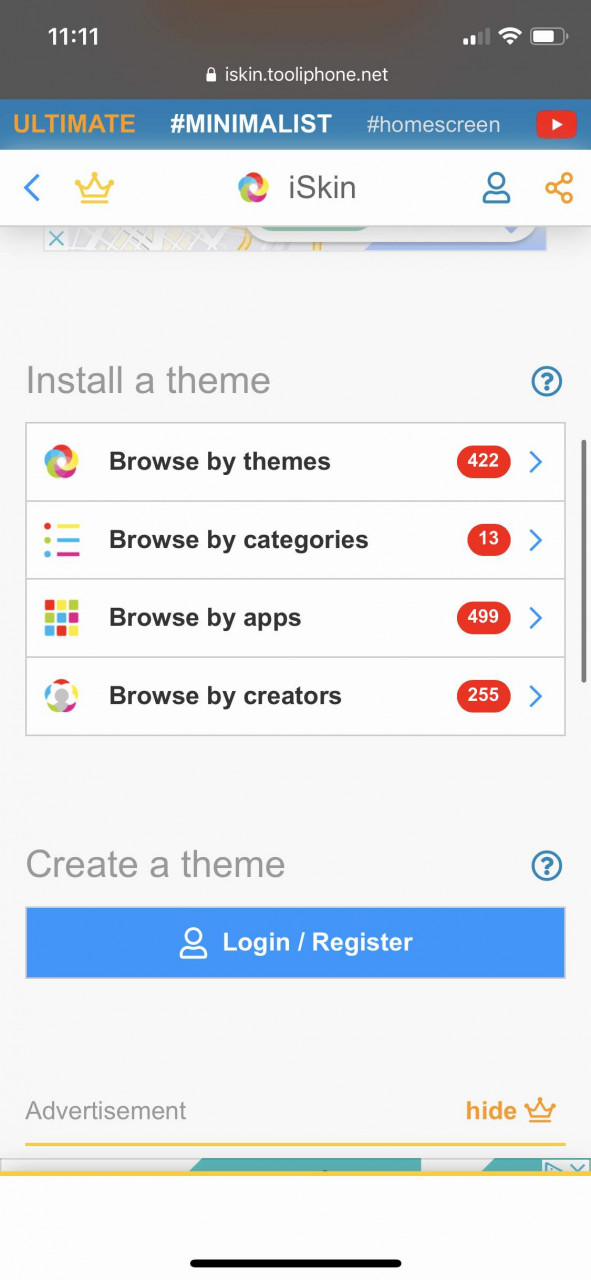Open Browse by creators
This screenshot has height=1280, width=591.
(295, 696)
